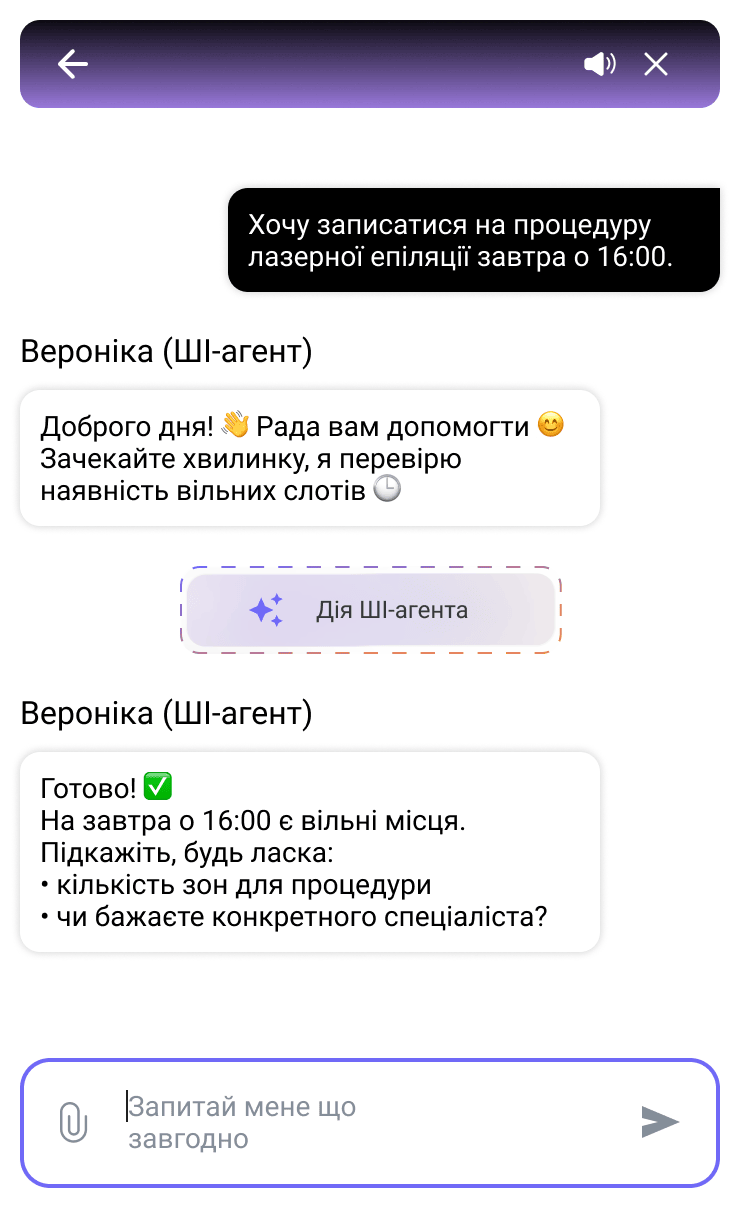Click the back arrow in the header
Screen dimensions: 740x1208
click(x=72, y=64)
